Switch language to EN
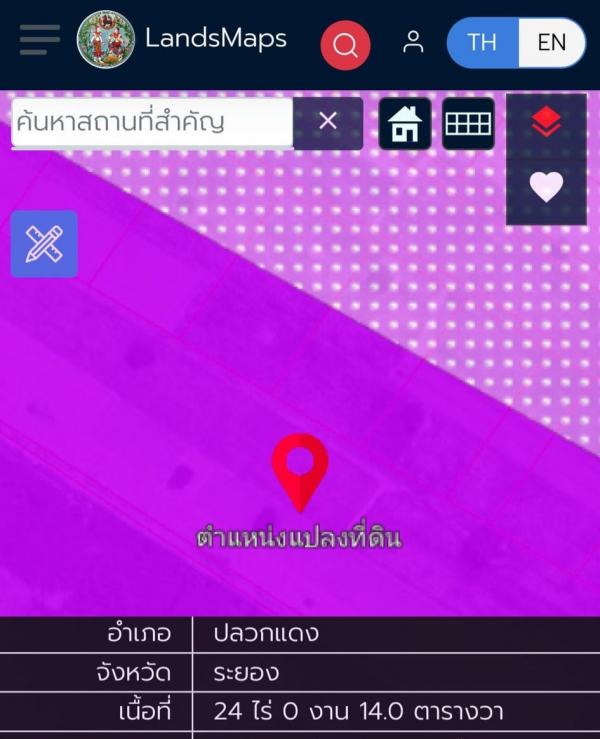This screenshot has width=600, height=739. pyautogui.click(x=551, y=42)
